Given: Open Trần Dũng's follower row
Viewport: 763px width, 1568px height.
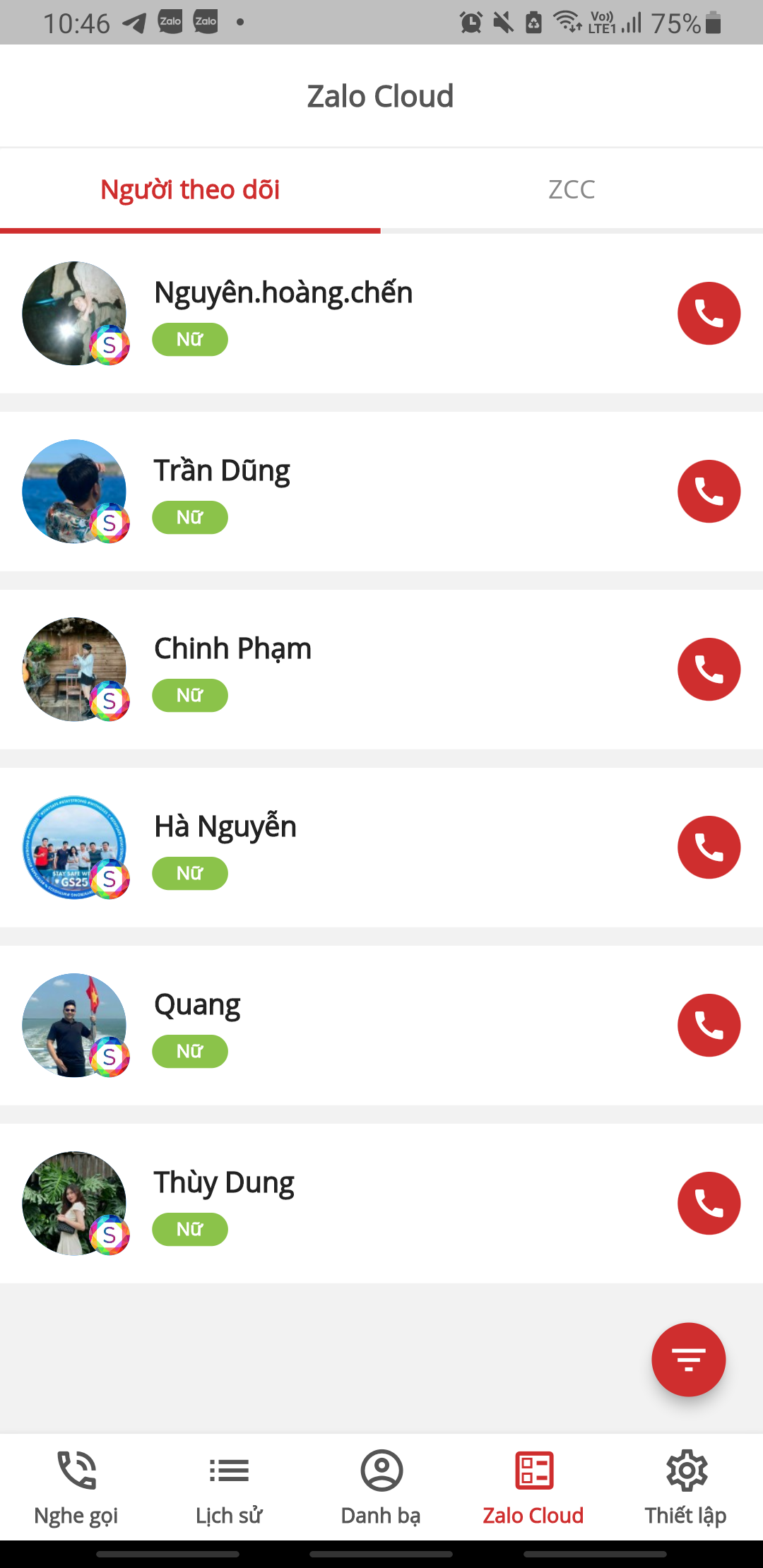Looking at the screenshot, I should [x=353, y=492].
